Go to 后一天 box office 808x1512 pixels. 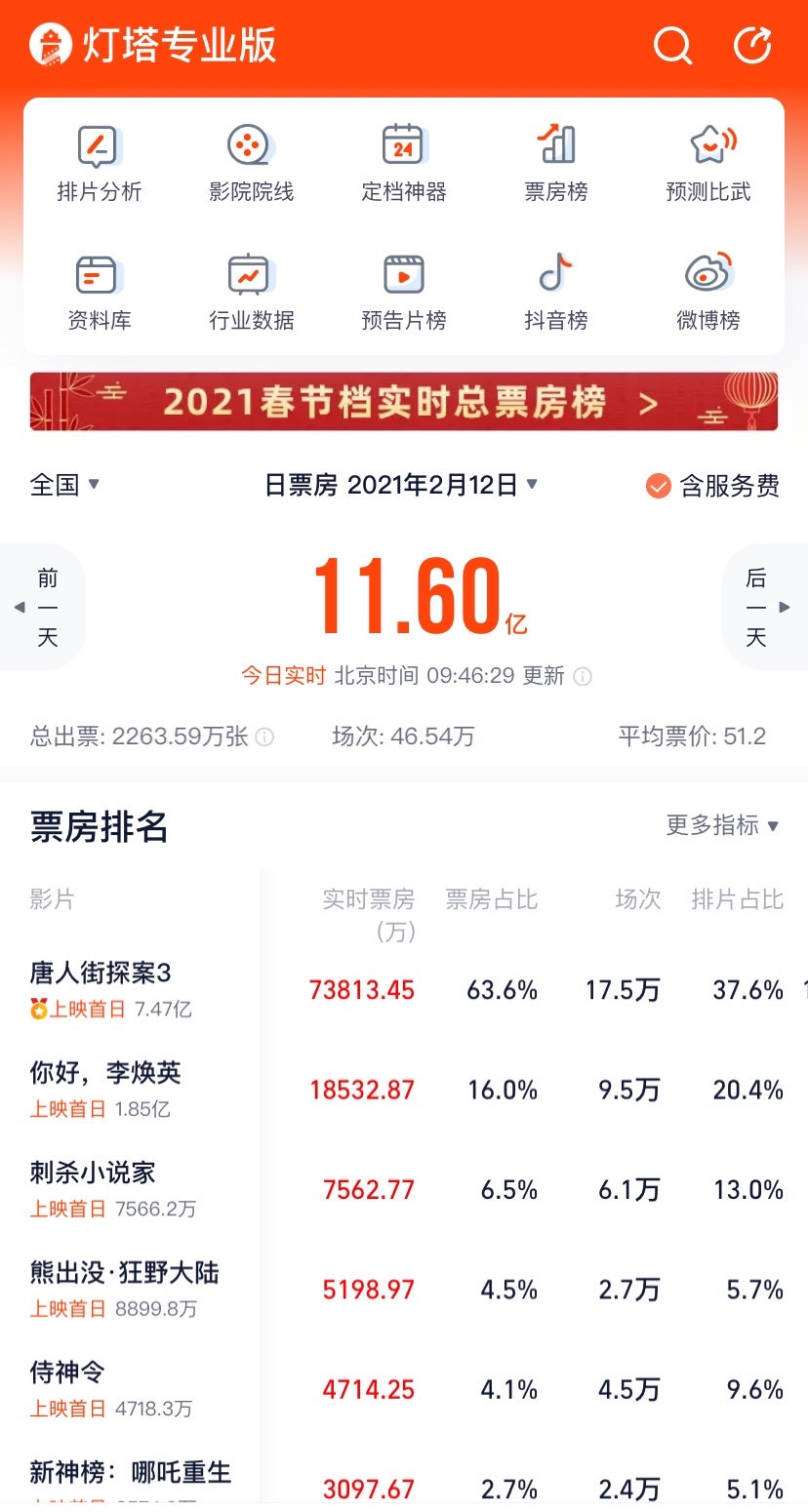[x=762, y=607]
